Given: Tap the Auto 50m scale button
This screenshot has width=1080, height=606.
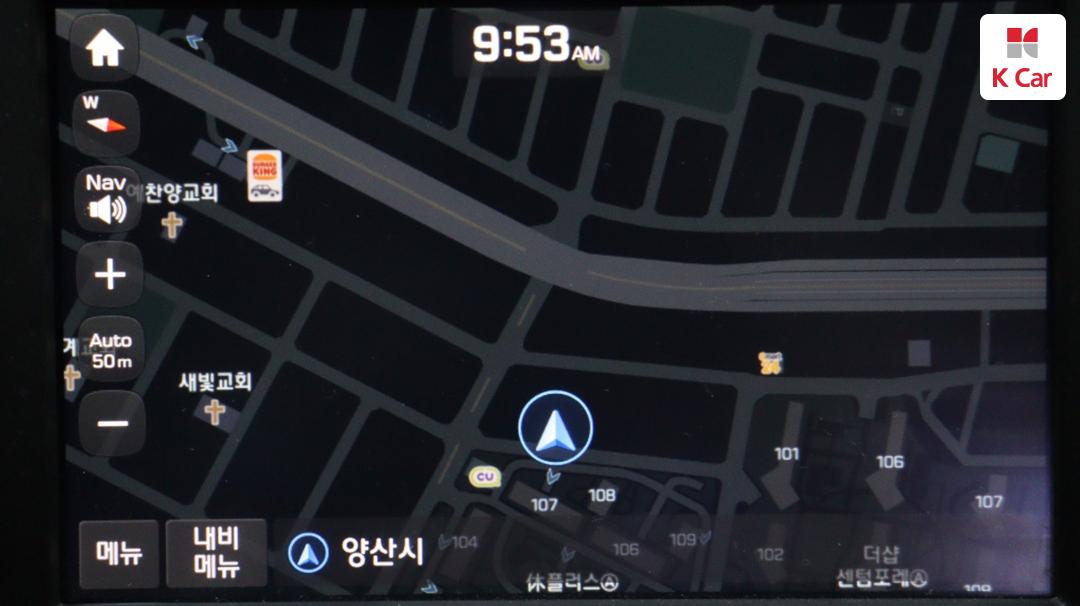Looking at the screenshot, I should [111, 350].
